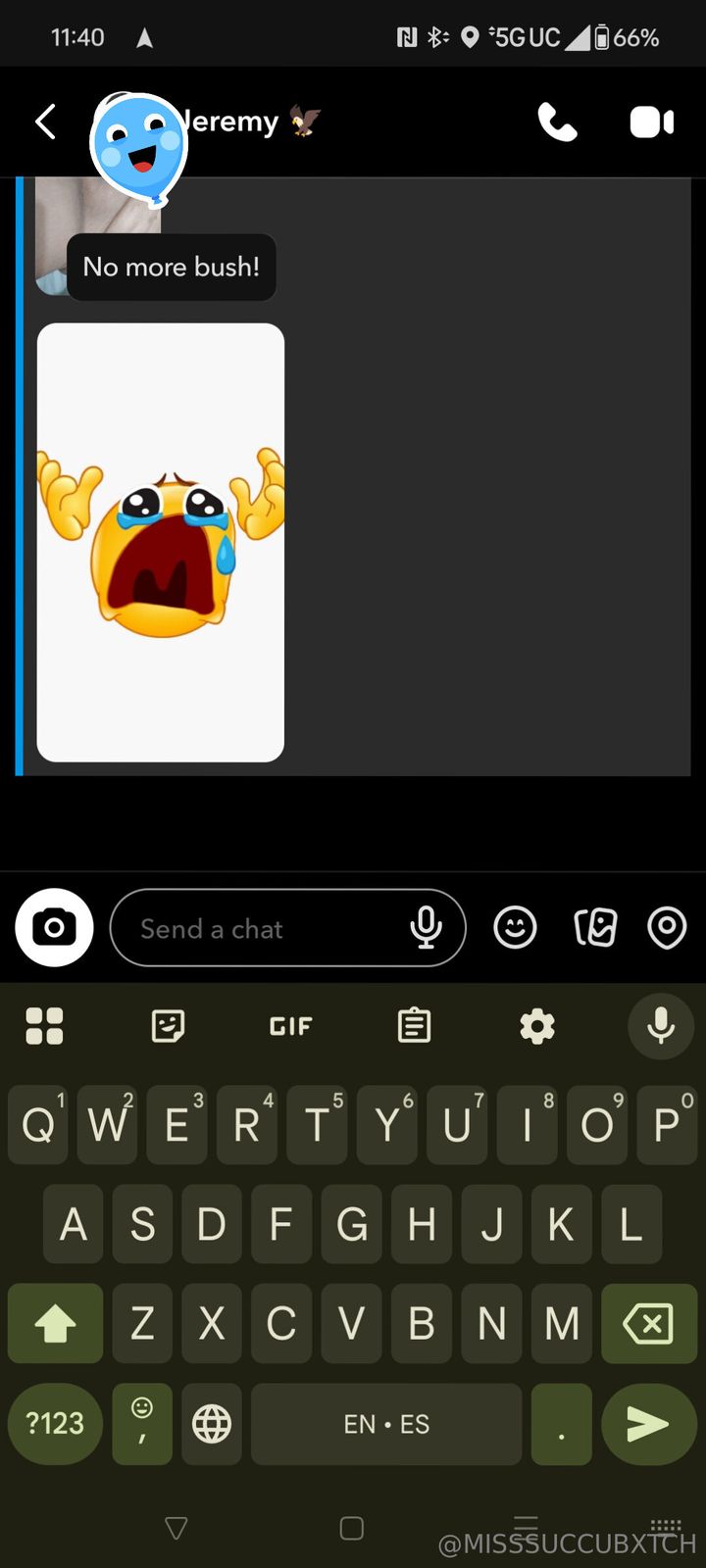Switch to the ?123 symbols keyboard
This screenshot has height=1568, width=706.
[x=55, y=1424]
